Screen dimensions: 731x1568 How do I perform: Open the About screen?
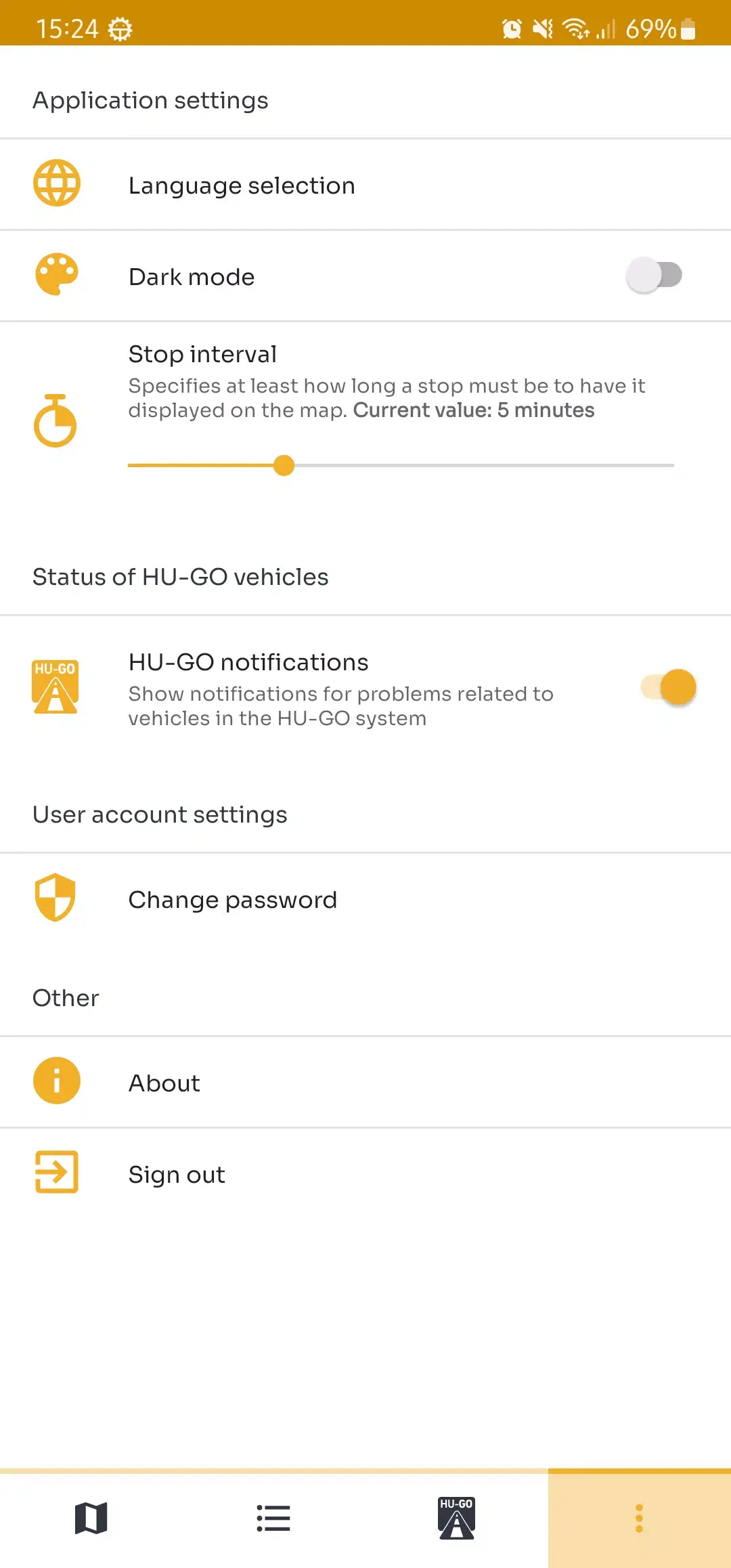(x=164, y=1082)
